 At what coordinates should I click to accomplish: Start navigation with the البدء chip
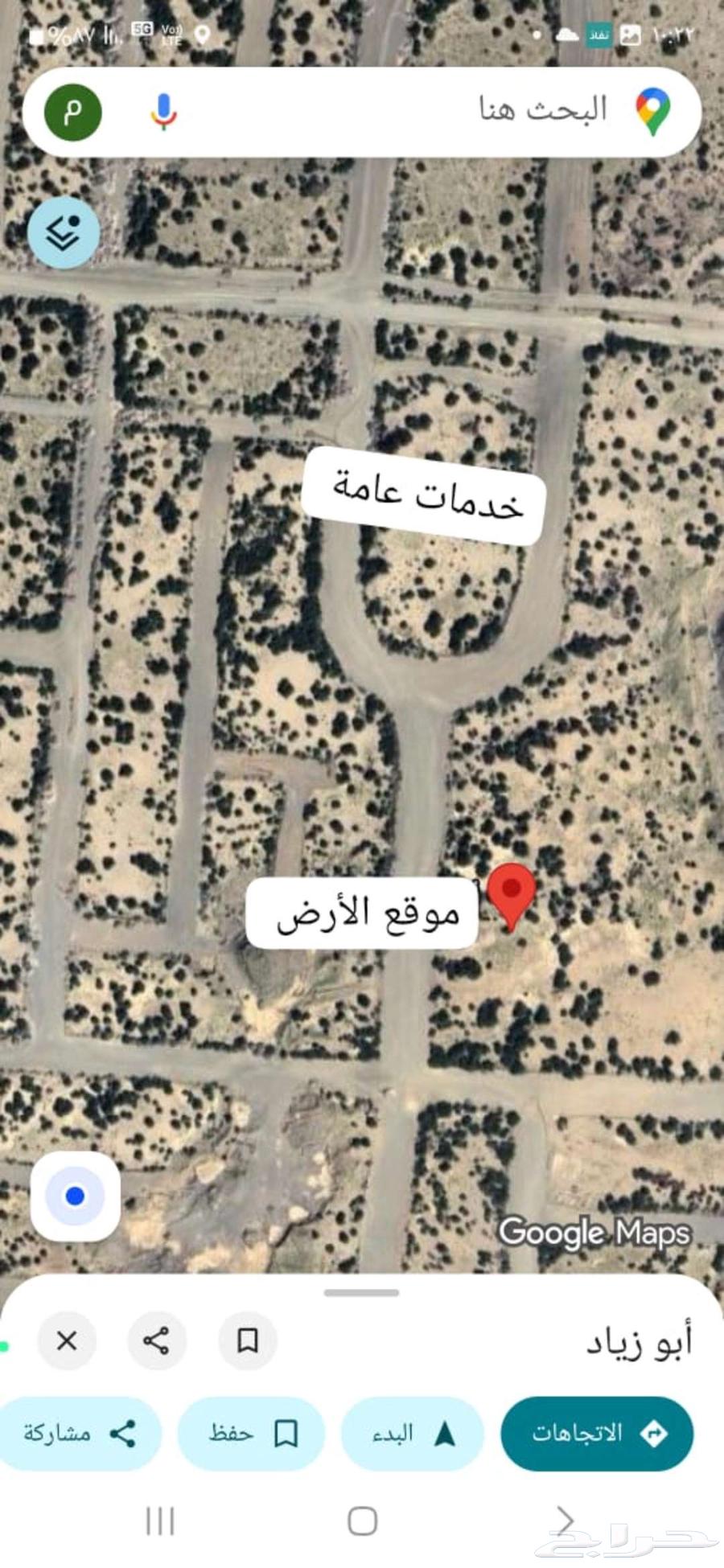click(412, 1433)
